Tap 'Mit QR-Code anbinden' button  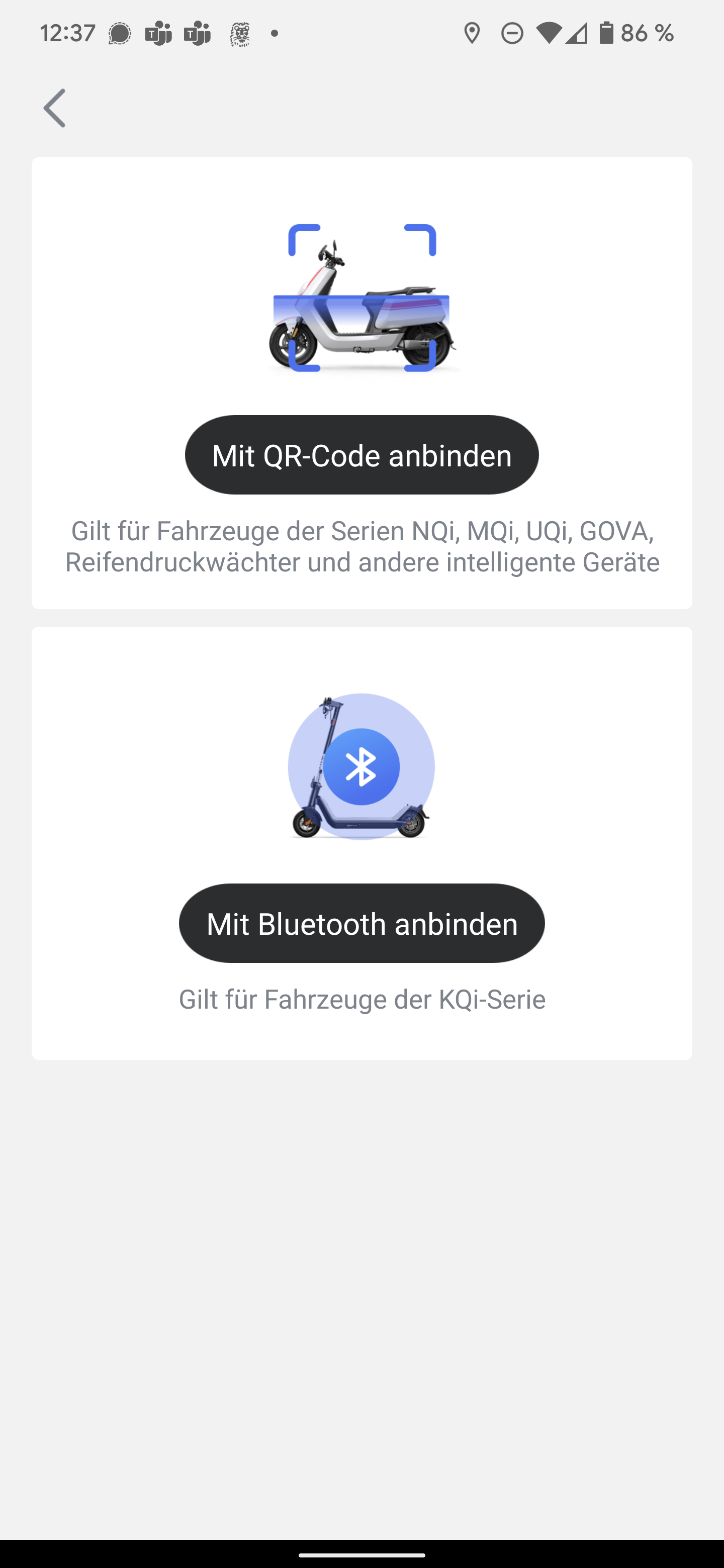coord(361,455)
